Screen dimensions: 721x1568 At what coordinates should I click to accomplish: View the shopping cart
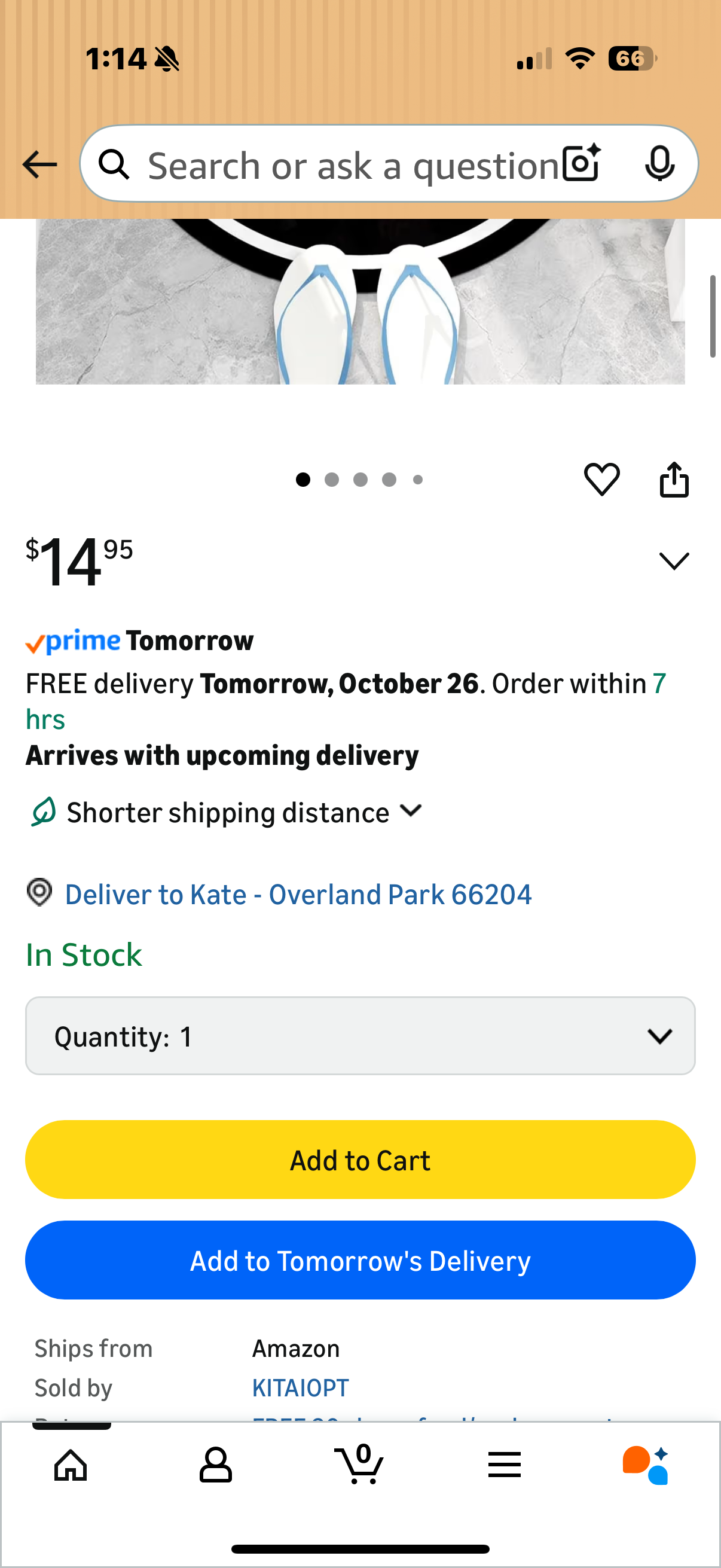(359, 1465)
